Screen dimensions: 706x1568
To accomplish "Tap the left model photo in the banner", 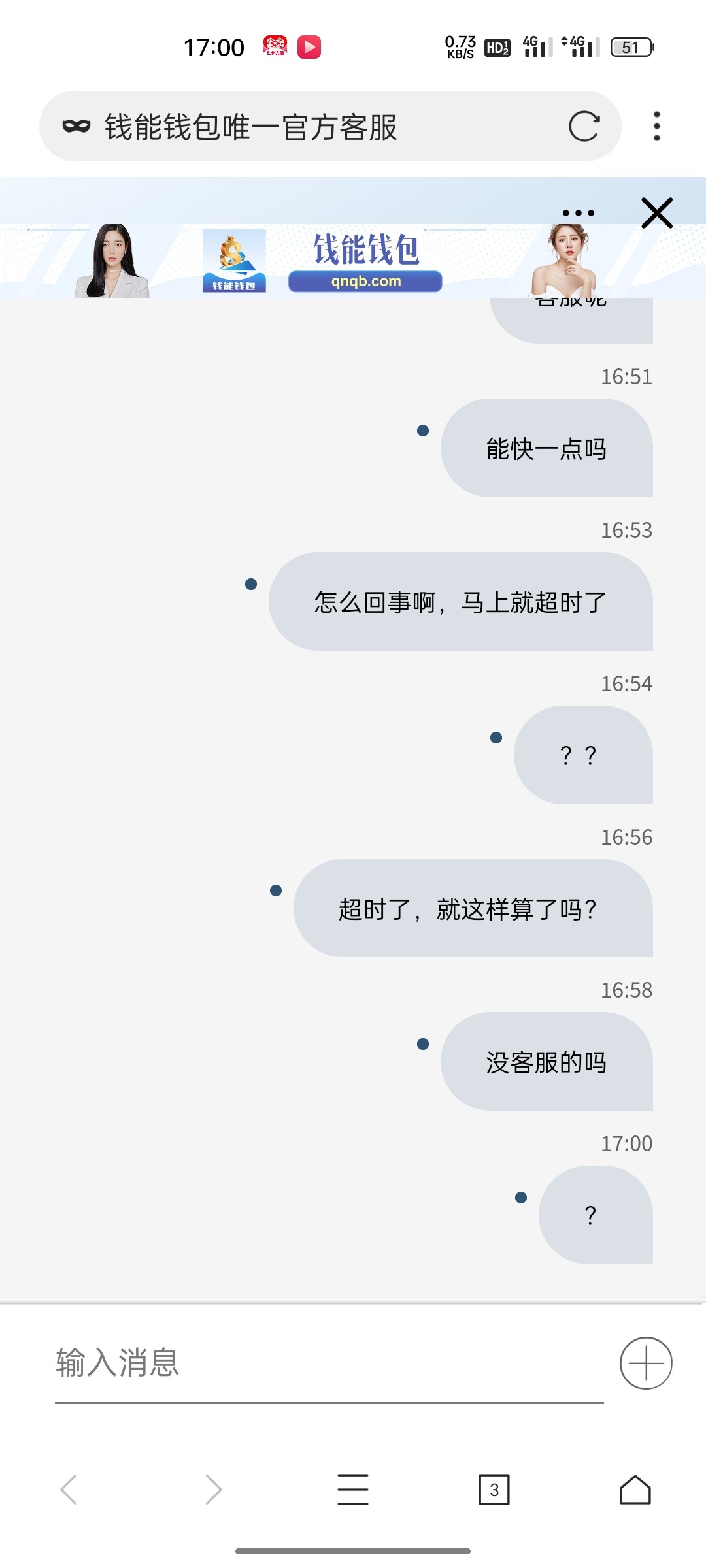I will point(111,261).
